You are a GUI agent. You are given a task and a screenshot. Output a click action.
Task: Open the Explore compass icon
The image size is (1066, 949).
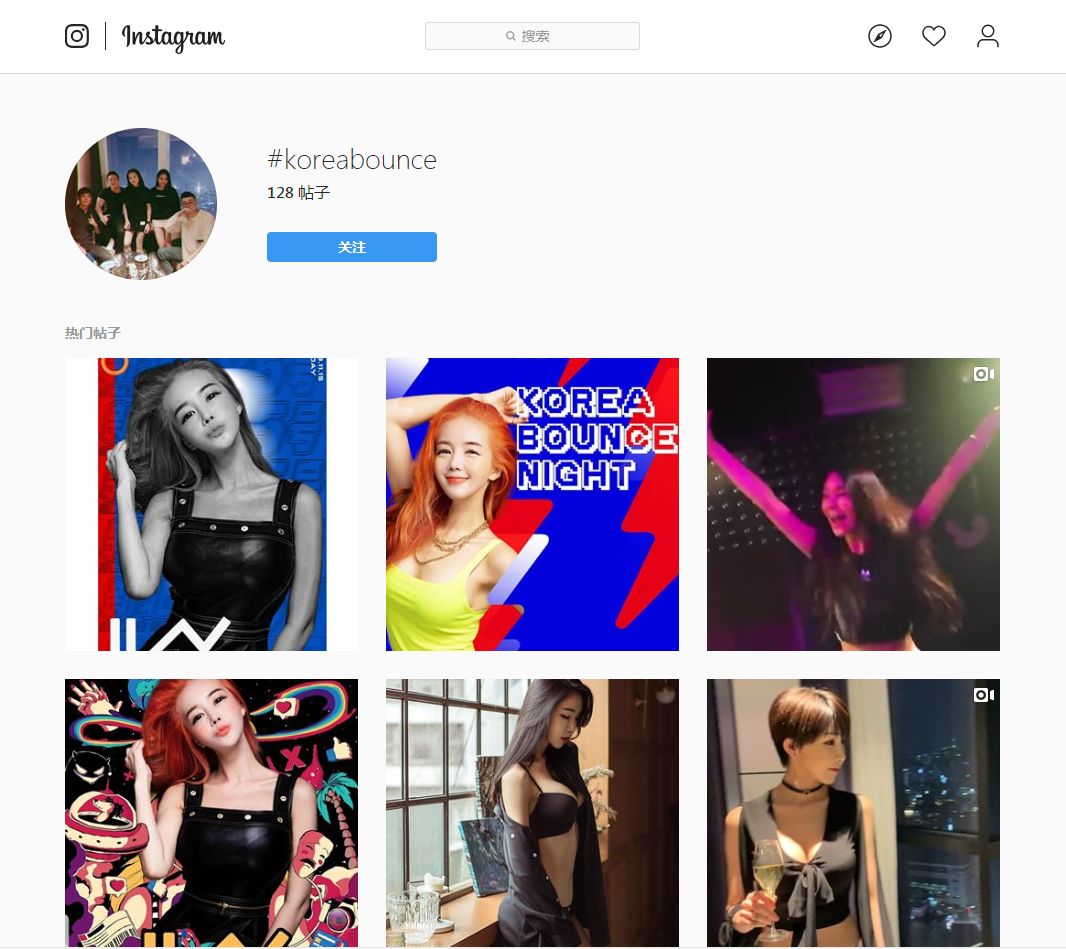tap(879, 36)
